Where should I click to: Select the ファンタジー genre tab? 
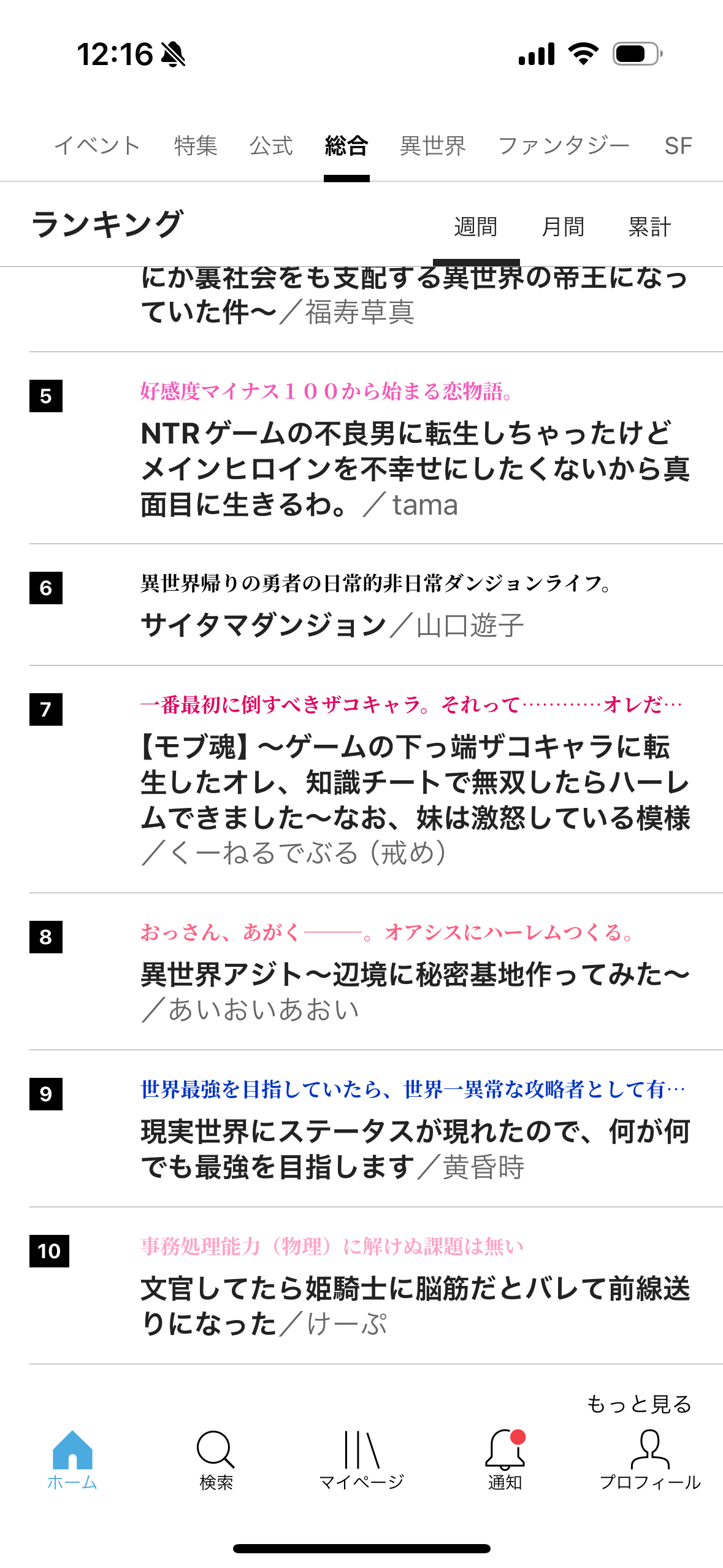click(x=564, y=146)
